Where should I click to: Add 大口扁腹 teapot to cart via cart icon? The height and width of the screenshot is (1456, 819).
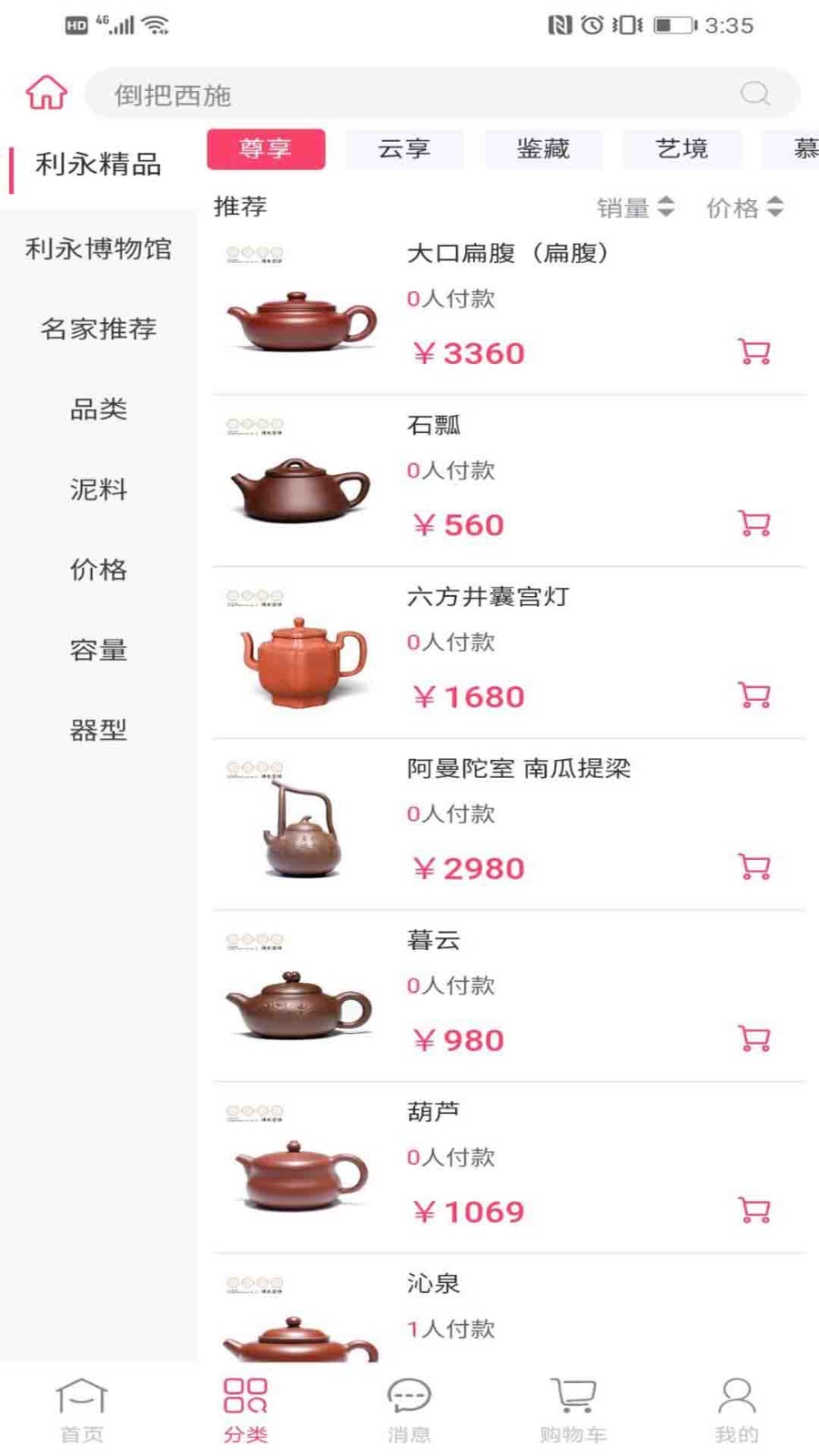753,349
